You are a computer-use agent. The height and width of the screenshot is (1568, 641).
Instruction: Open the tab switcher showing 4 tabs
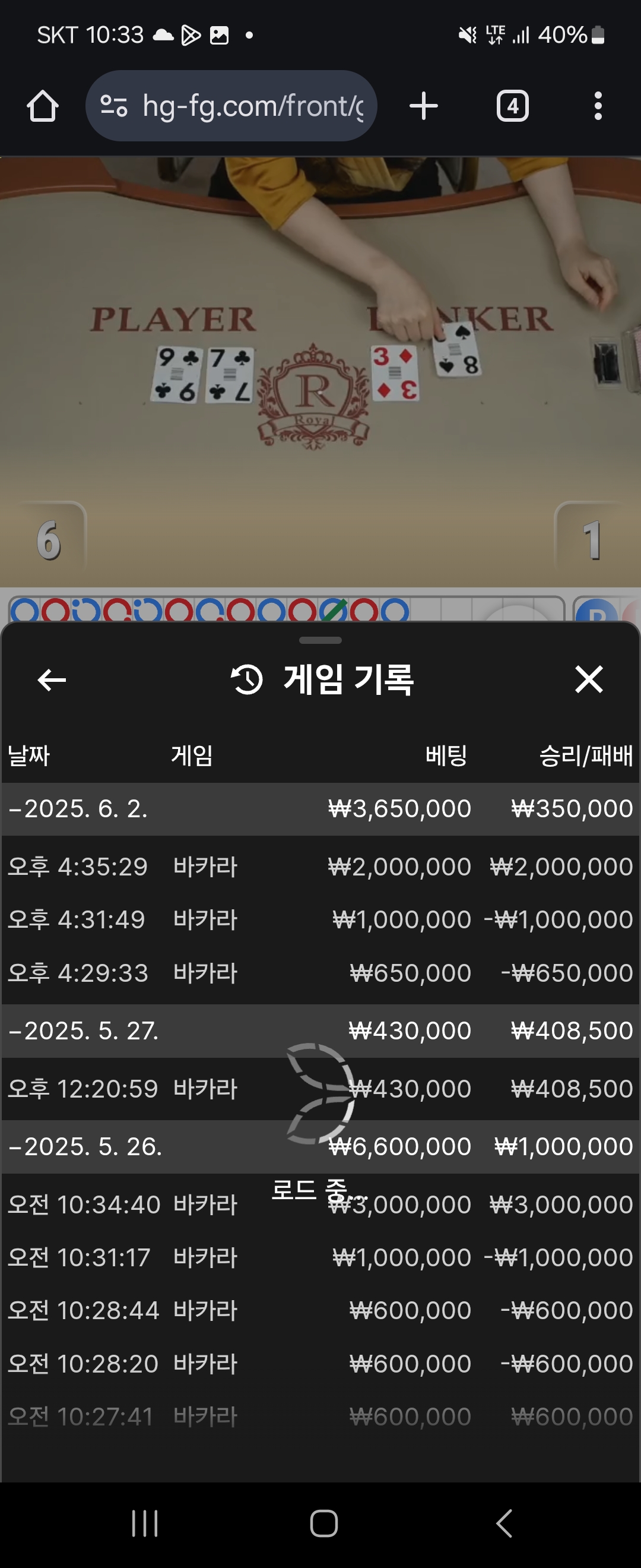(x=512, y=106)
